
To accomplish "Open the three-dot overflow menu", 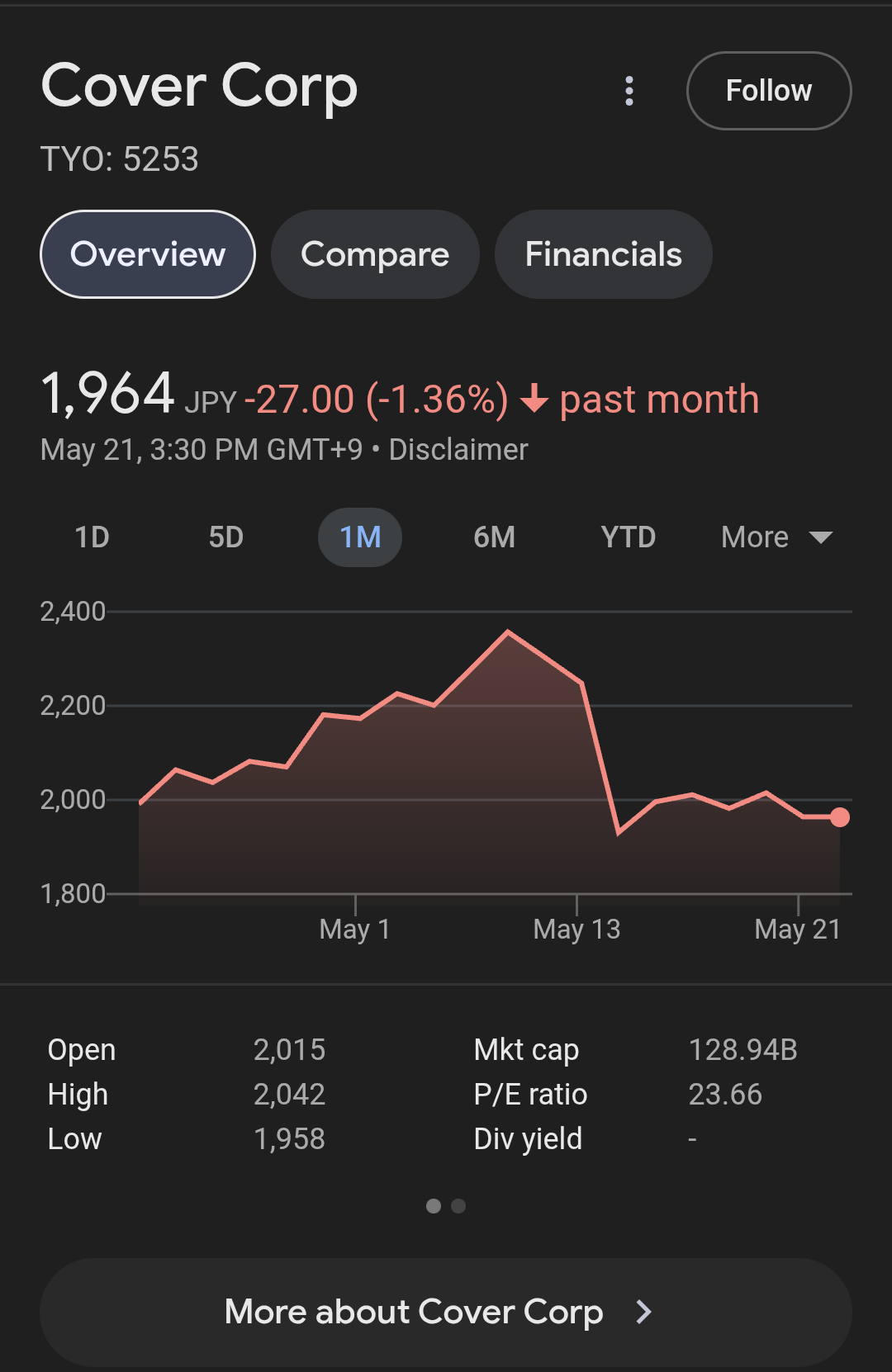I will click(x=629, y=91).
